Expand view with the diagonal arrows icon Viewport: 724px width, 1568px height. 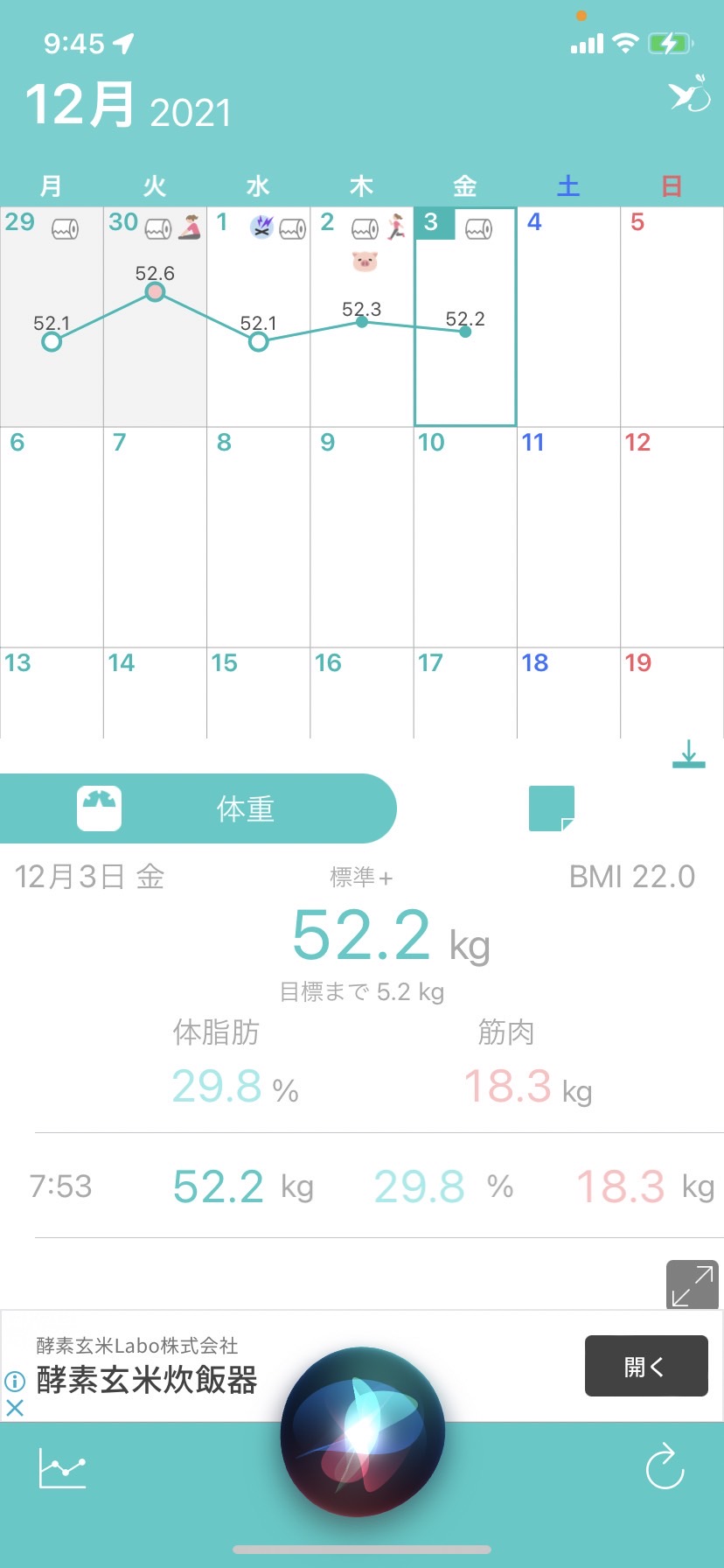point(693,1284)
